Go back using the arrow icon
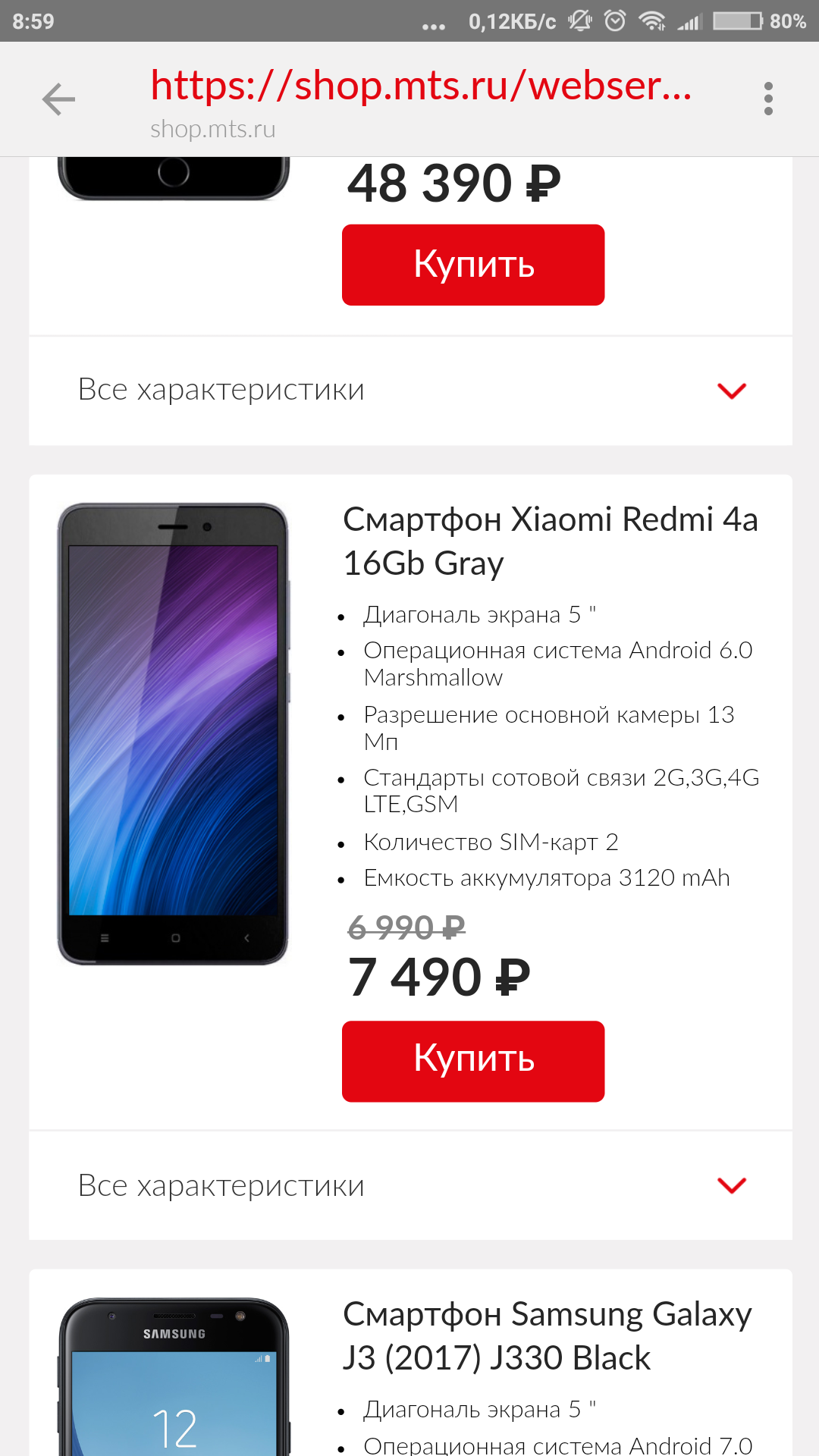This screenshot has height=1456, width=819. [58, 99]
